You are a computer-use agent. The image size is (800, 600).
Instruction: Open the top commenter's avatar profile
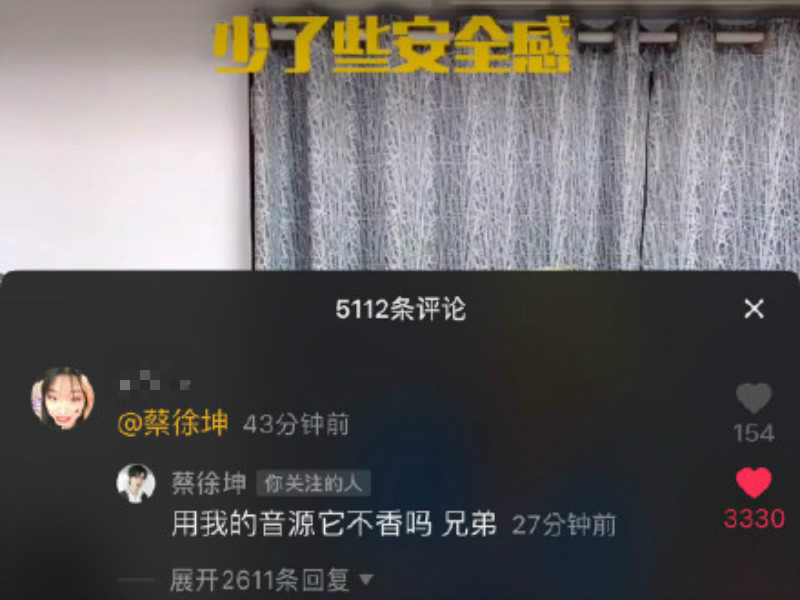tap(64, 397)
